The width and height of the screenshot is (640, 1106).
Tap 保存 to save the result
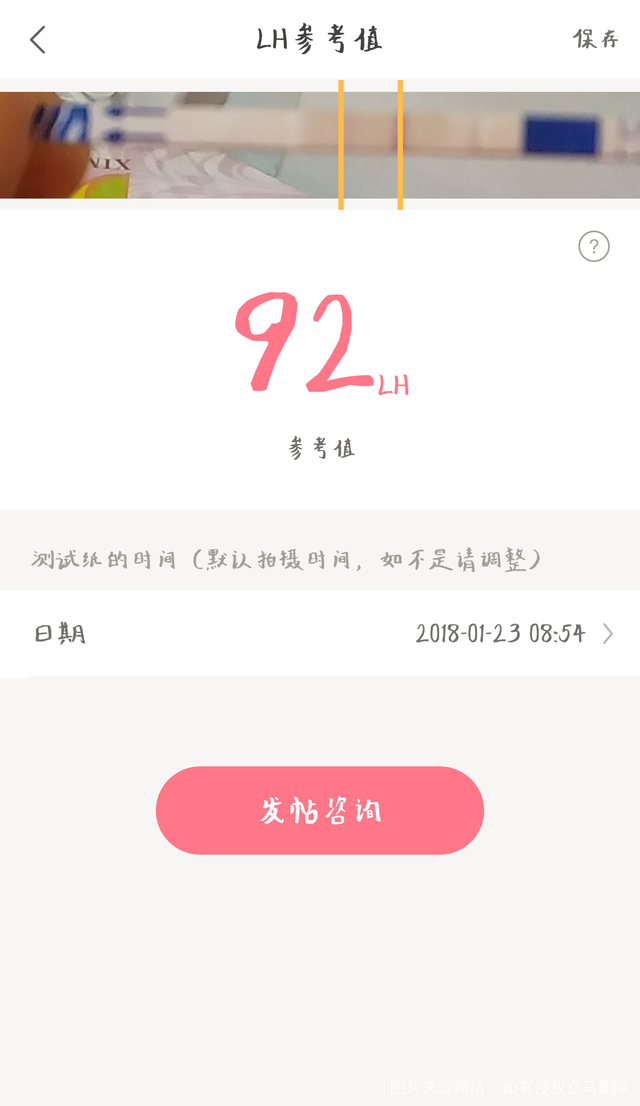[595, 39]
